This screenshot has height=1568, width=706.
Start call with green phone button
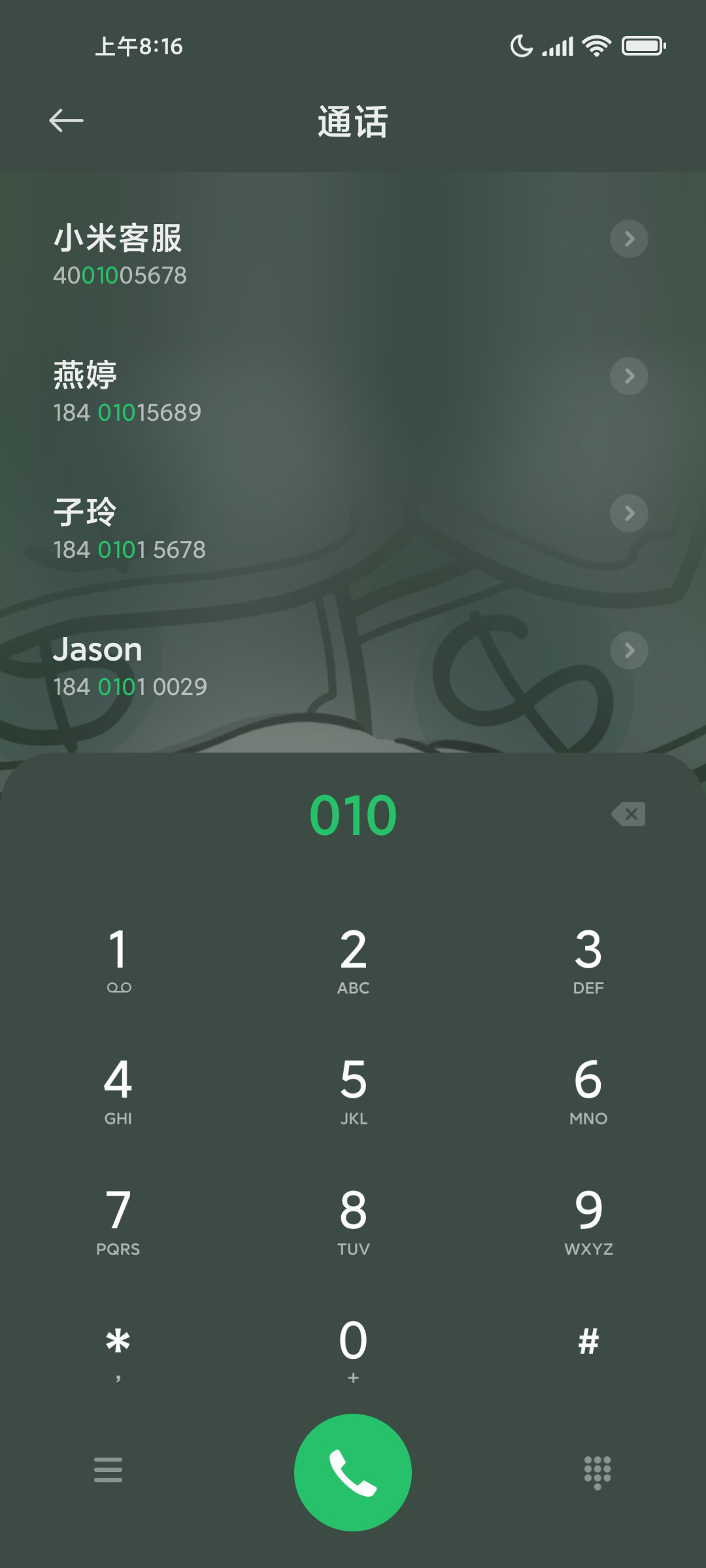coord(353,1472)
